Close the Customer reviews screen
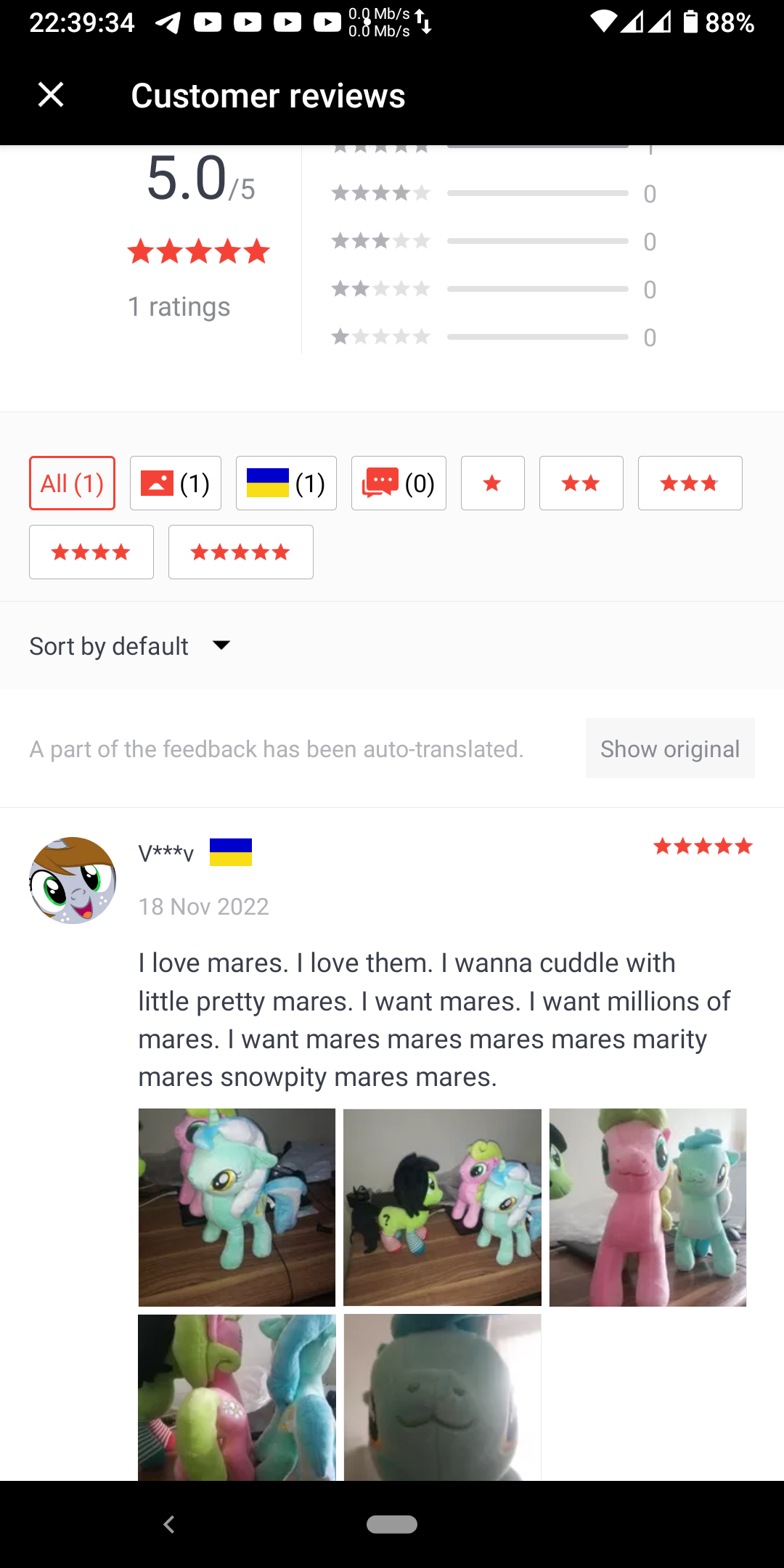Viewport: 784px width, 1568px height. (x=51, y=95)
